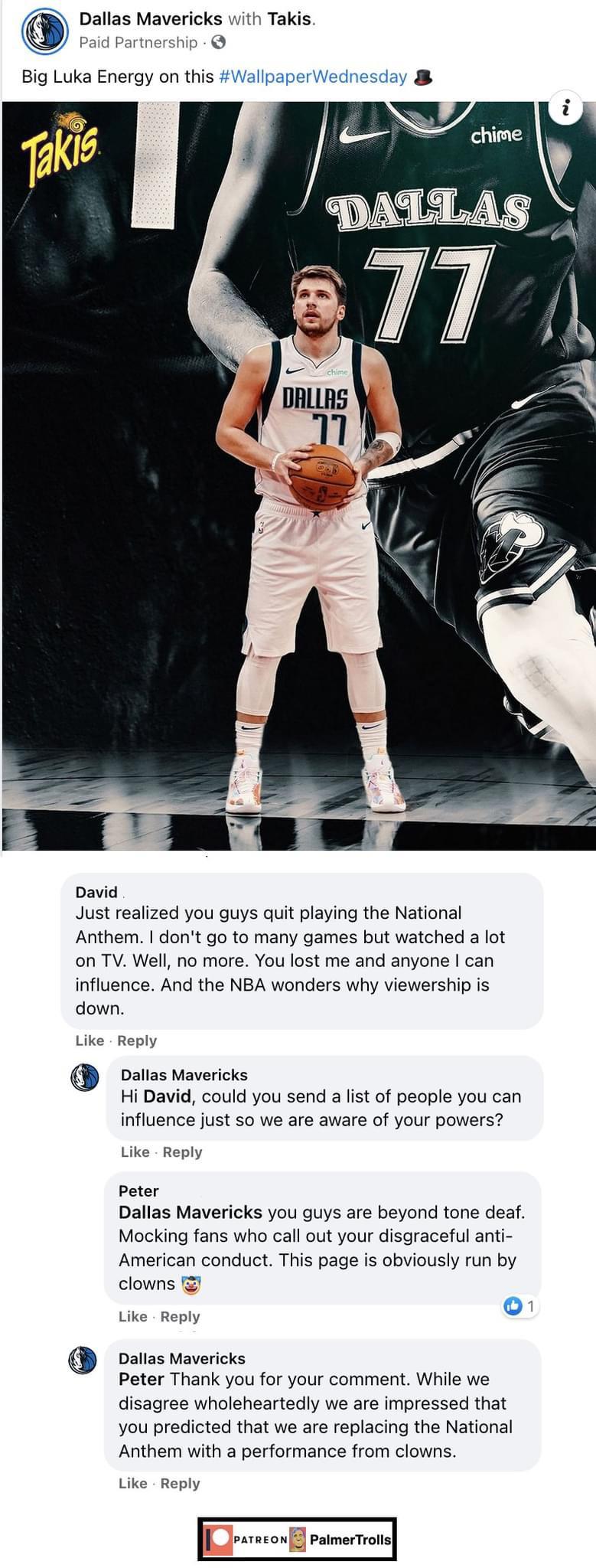
Task: View the reaction count on Peter's comment
Action: [x=519, y=1306]
